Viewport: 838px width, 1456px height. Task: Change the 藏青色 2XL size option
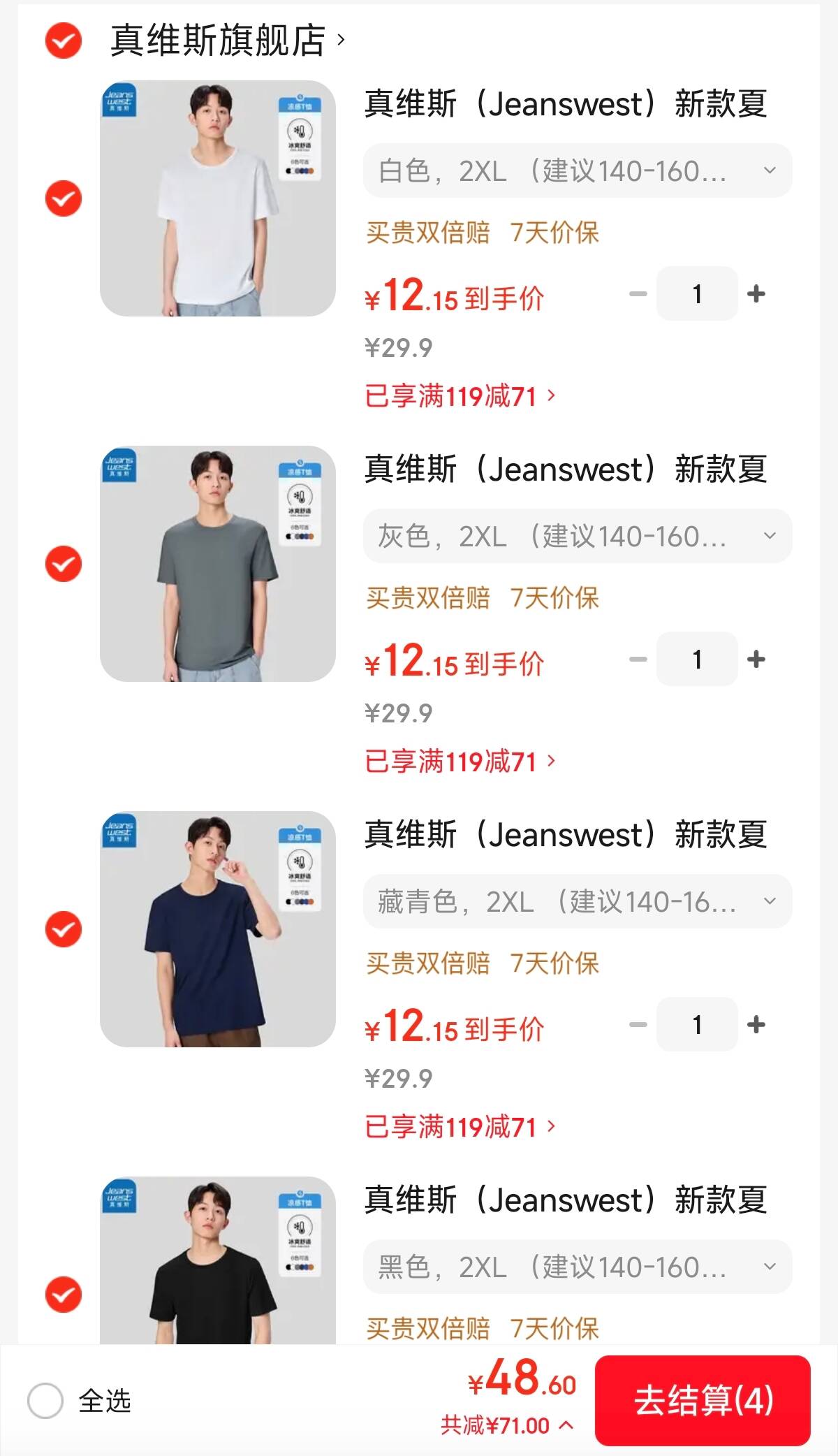coord(577,902)
